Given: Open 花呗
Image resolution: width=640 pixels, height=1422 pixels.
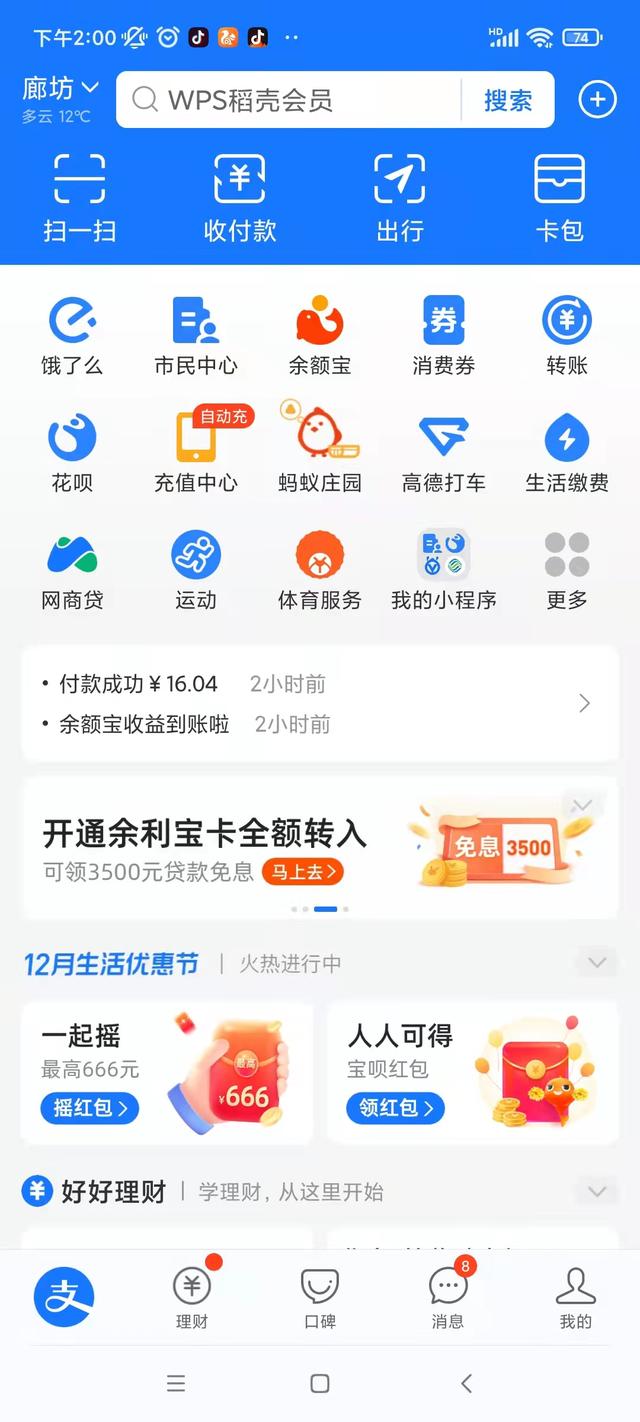Looking at the screenshot, I should coord(72,454).
